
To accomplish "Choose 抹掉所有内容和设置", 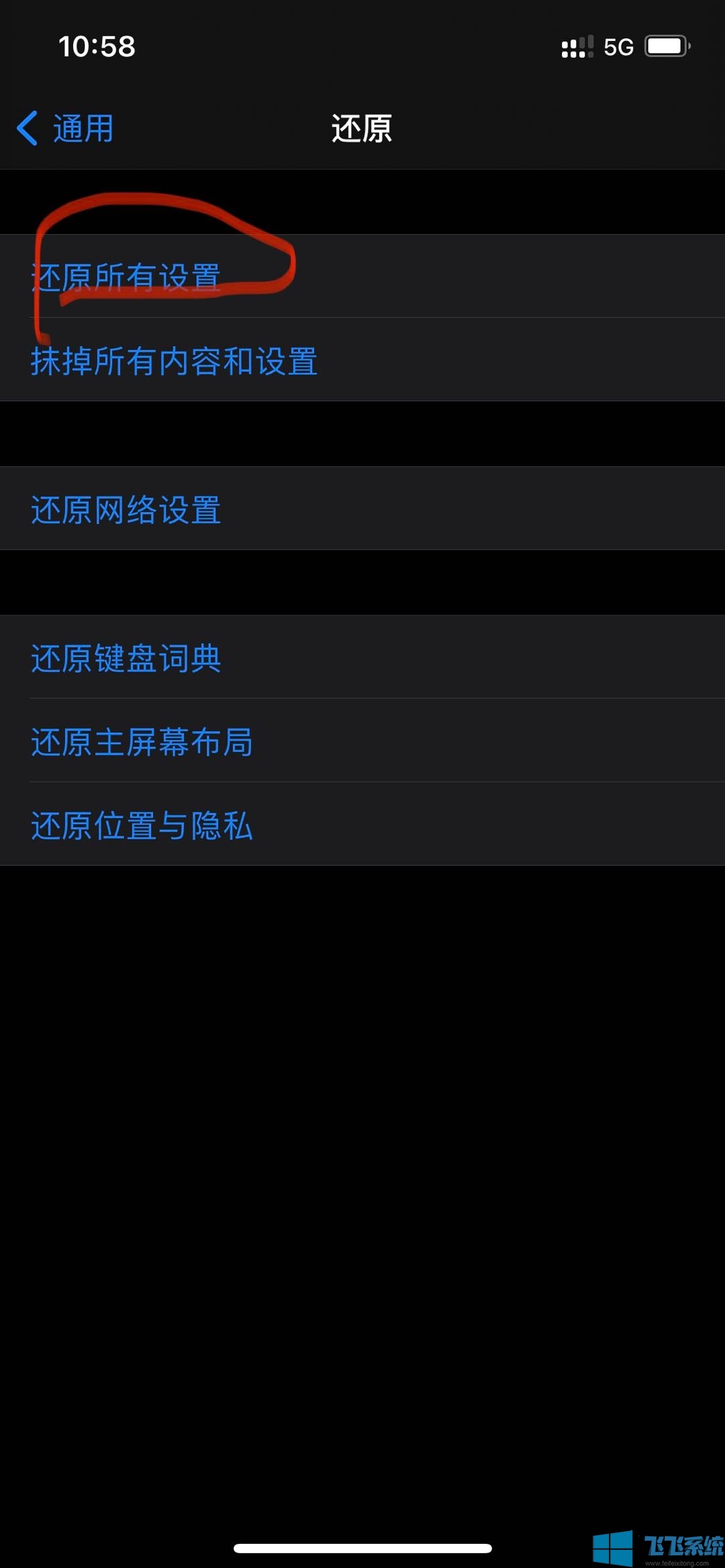I will pos(174,361).
